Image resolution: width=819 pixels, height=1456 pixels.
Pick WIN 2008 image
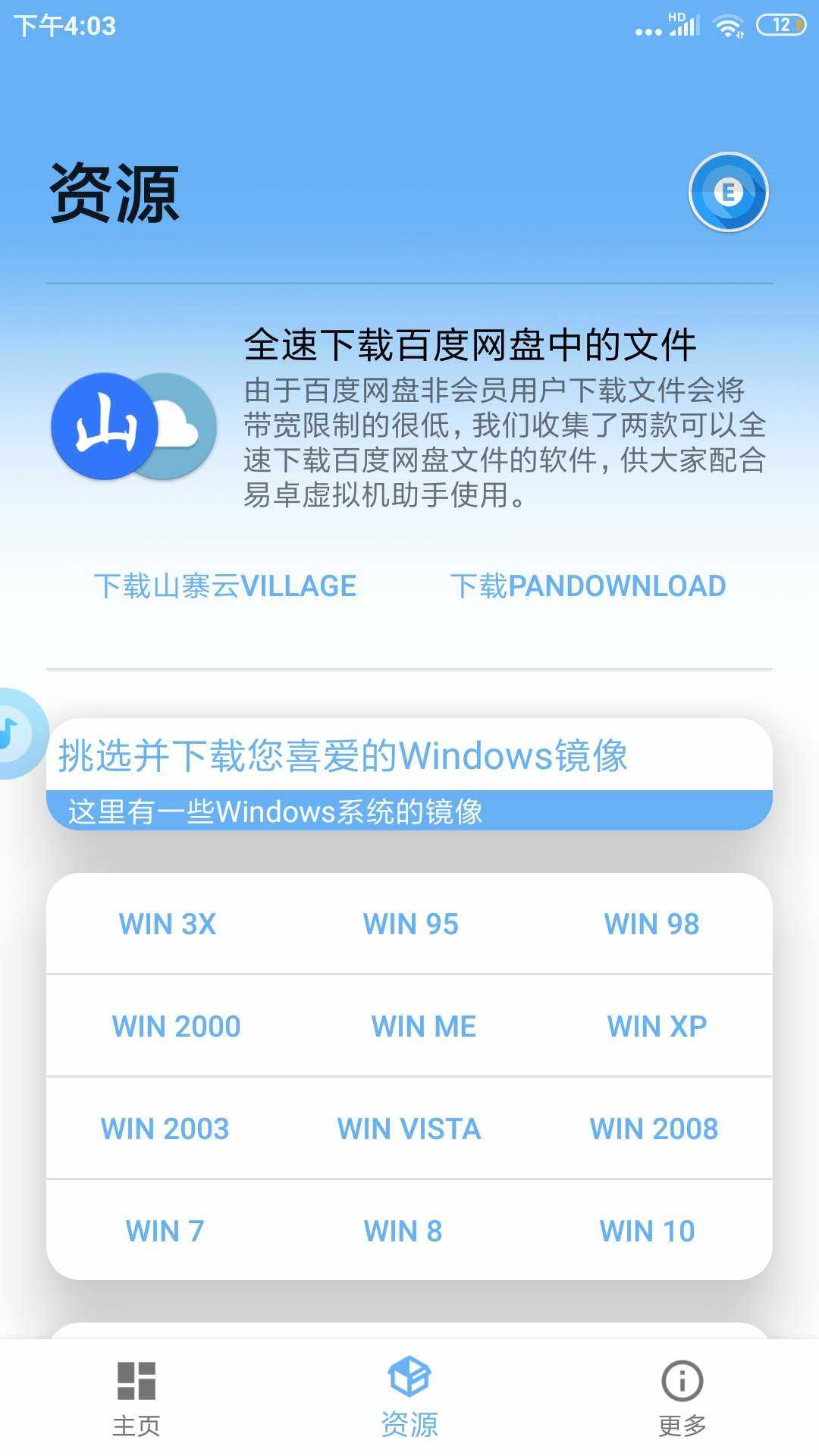pyautogui.click(x=654, y=1129)
